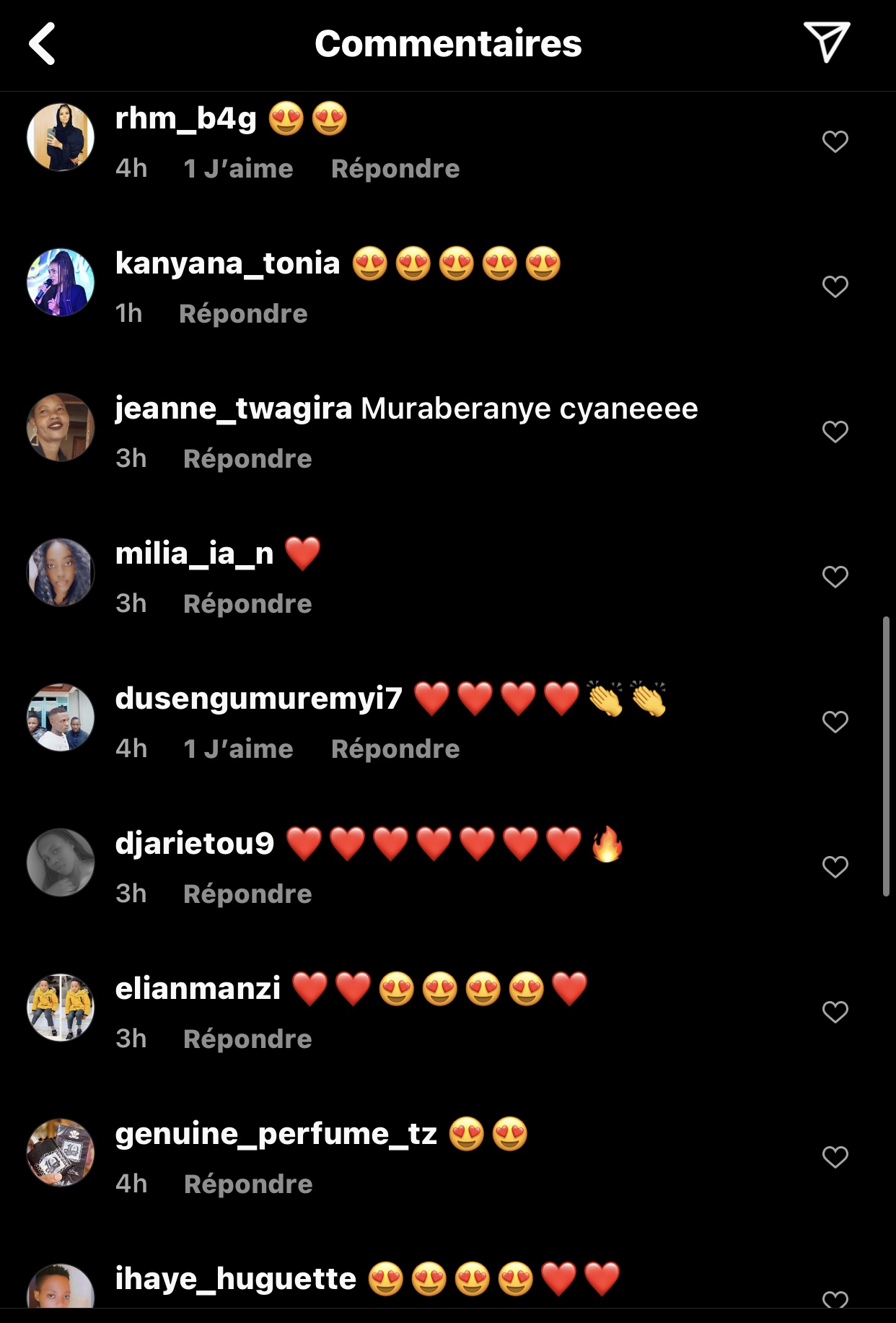896x1323 pixels.
Task: View who liked rhm_b4g's comment
Action: coord(238,169)
